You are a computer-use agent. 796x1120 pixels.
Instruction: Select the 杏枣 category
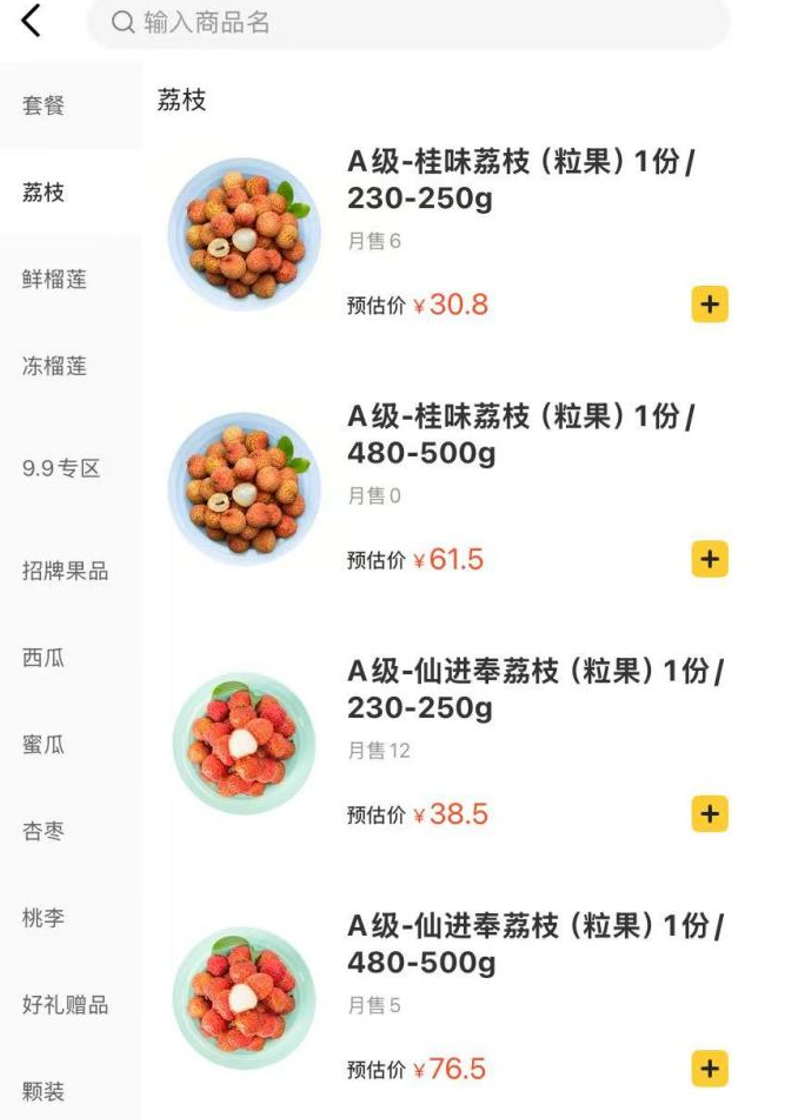click(x=44, y=831)
